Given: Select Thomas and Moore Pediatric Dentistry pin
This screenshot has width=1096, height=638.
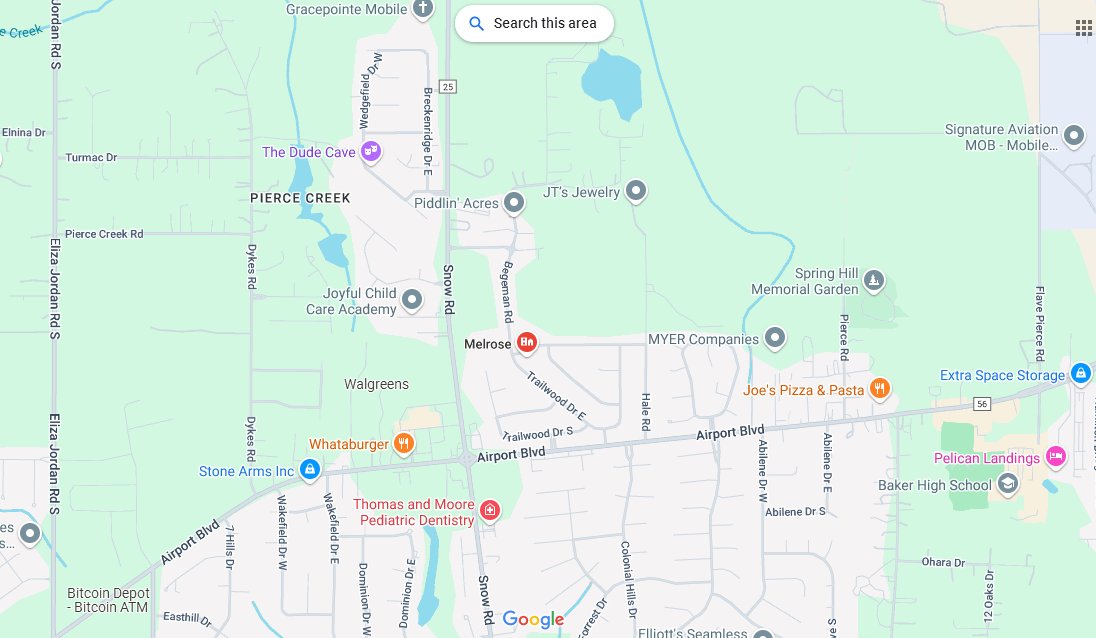Looking at the screenshot, I should click(x=489, y=511).
